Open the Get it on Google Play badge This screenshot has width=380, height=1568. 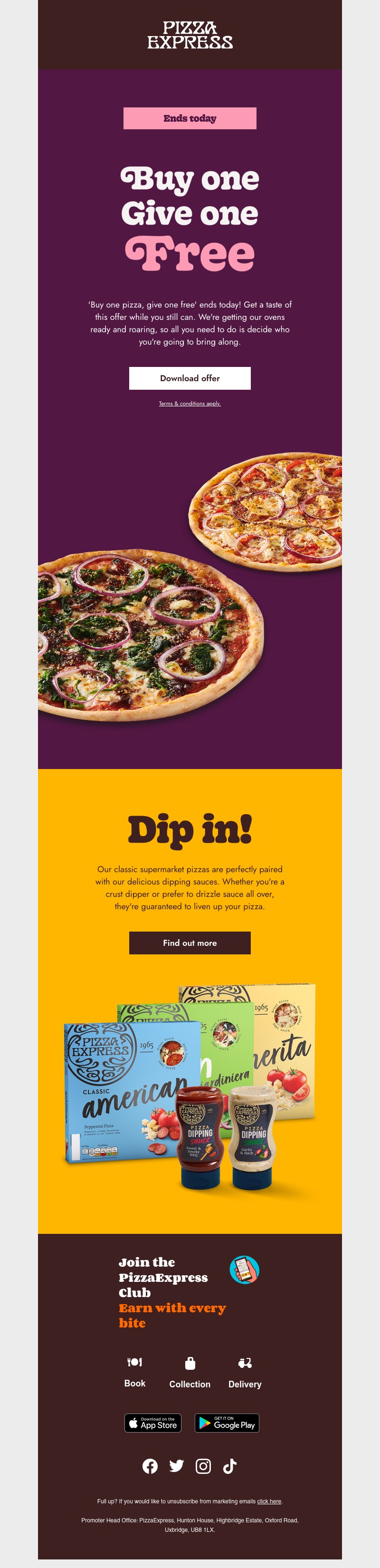coord(227,1423)
